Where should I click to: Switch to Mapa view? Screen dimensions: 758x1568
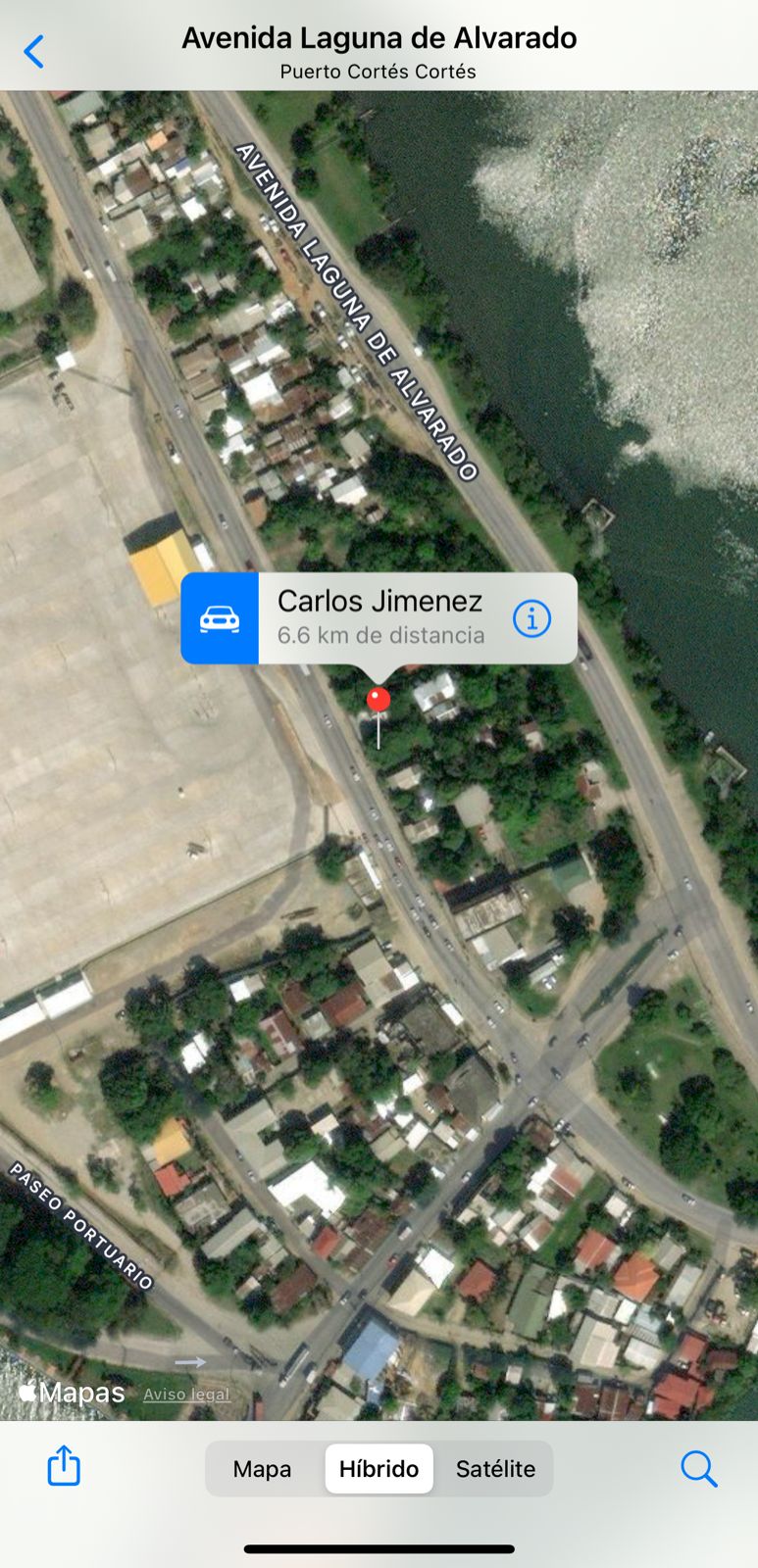(x=262, y=1468)
